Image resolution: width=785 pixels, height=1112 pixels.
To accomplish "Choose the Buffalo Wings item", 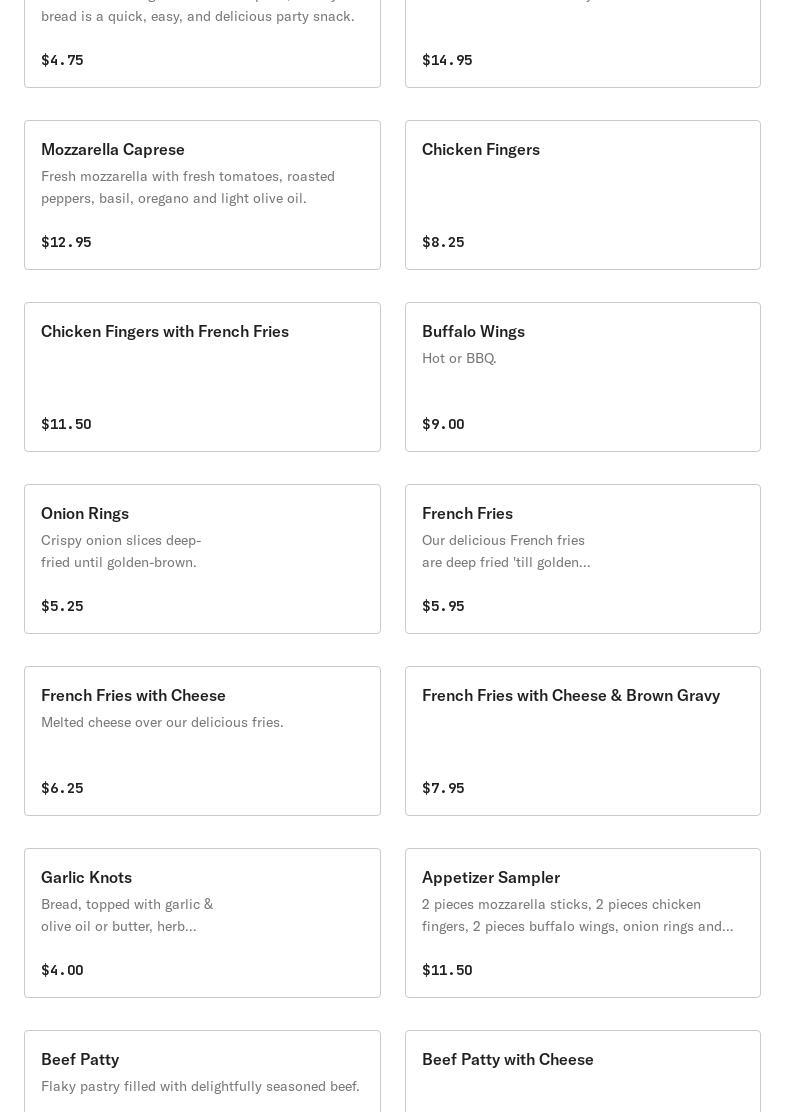I will pyautogui.click(x=582, y=377).
